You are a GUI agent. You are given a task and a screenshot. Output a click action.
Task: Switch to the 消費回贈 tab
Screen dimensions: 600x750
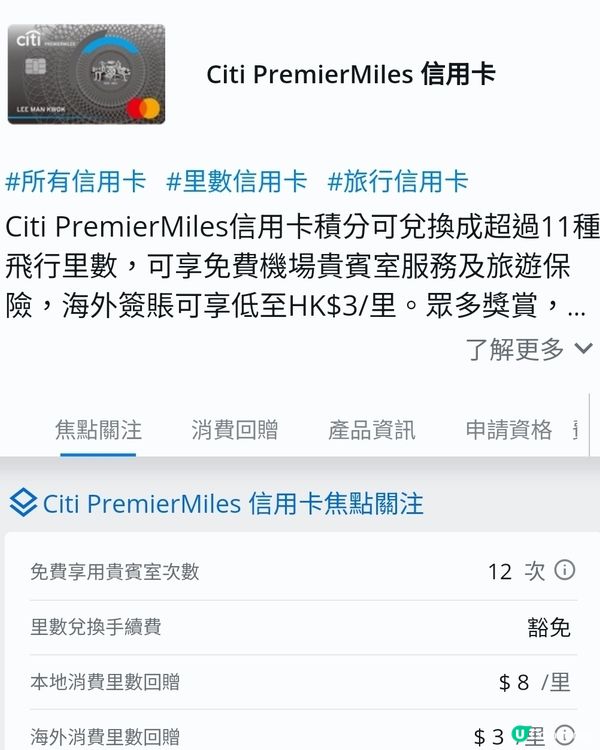pos(235,430)
